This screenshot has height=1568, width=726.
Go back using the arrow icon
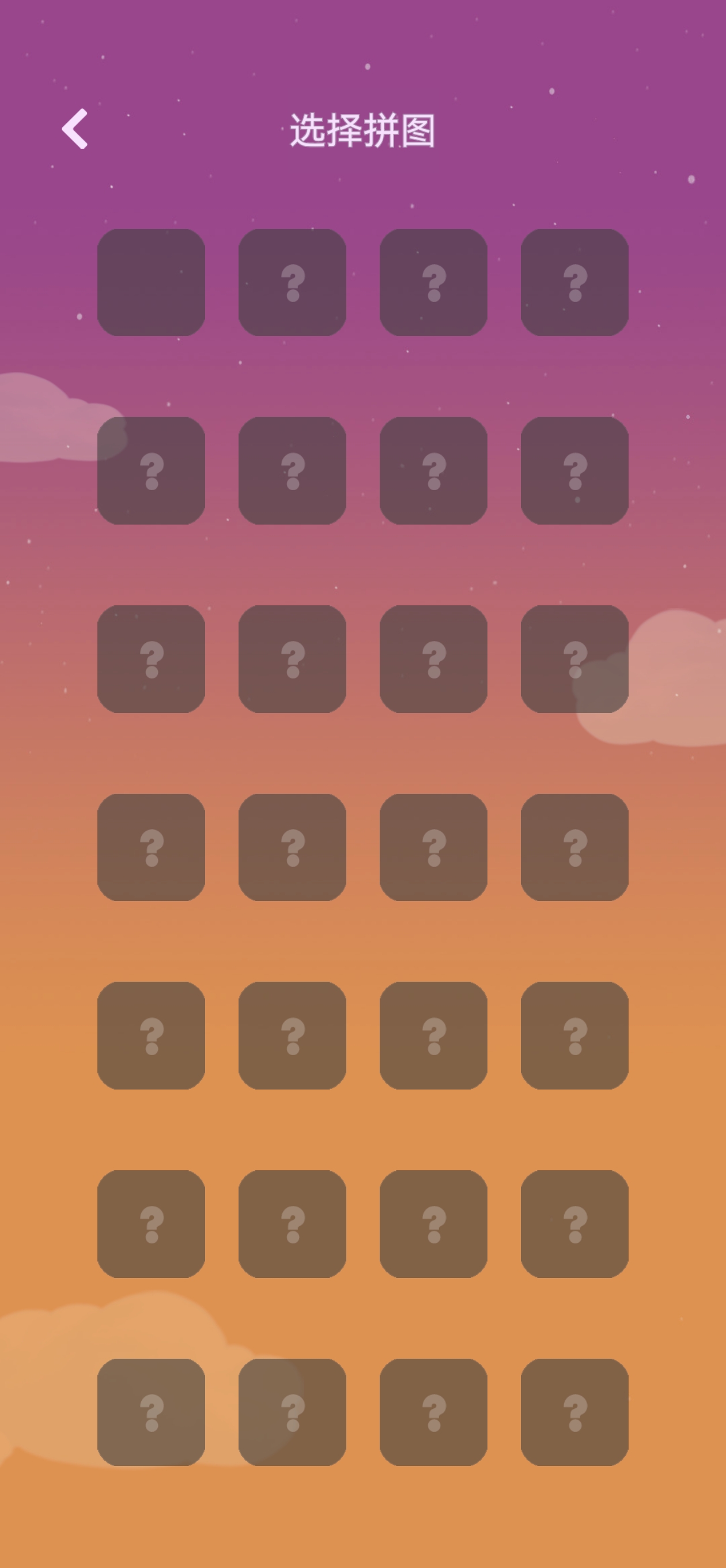click(x=75, y=129)
